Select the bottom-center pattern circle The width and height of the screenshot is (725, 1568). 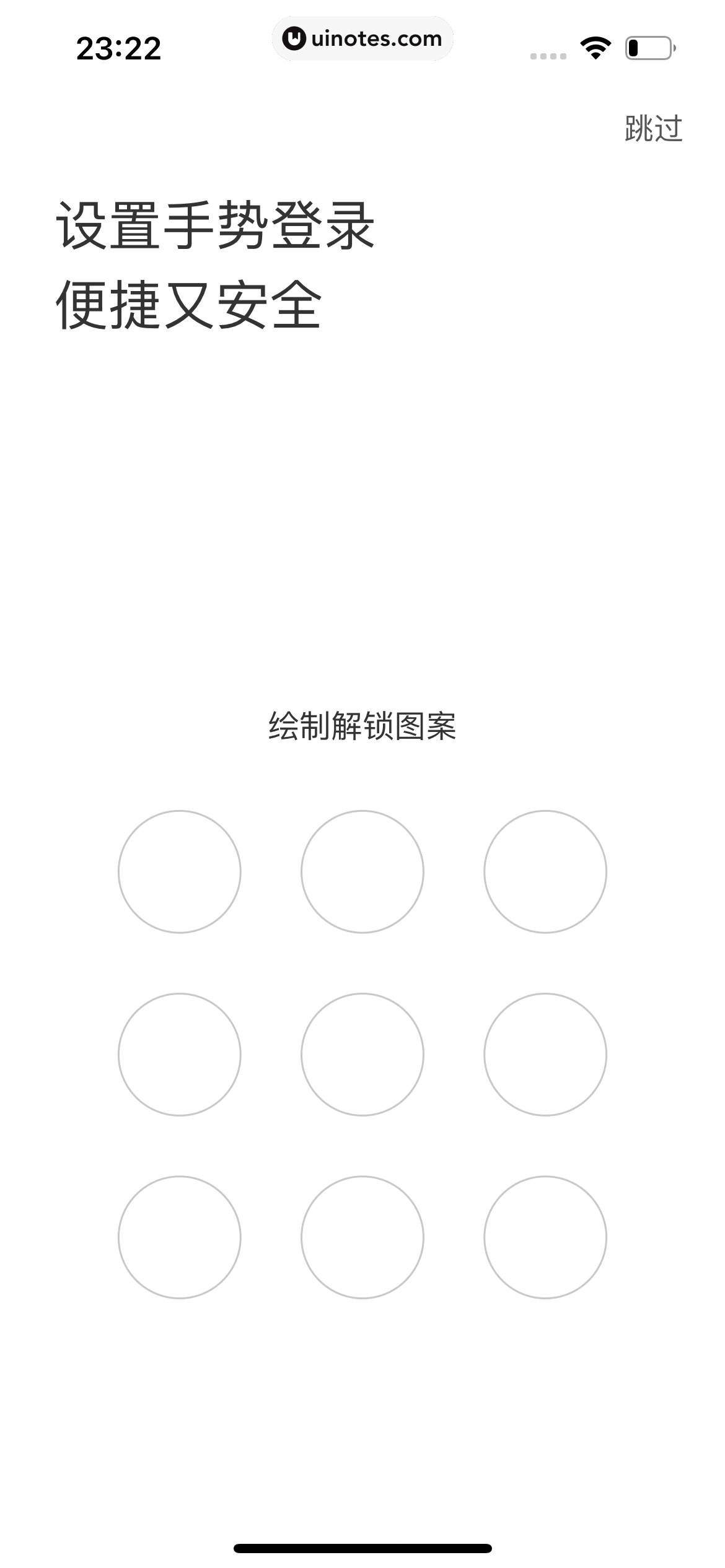click(x=362, y=1237)
